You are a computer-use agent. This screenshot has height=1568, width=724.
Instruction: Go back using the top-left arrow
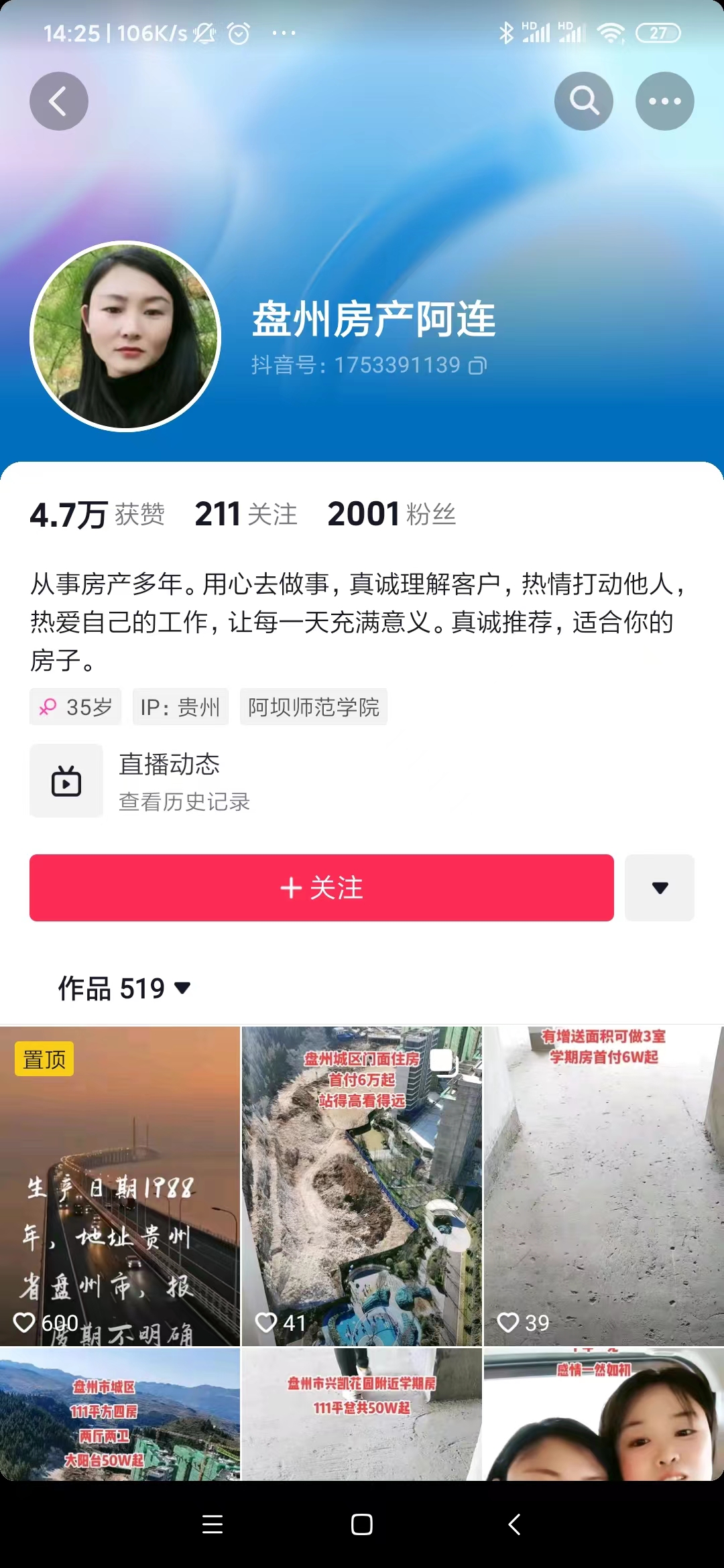click(59, 101)
